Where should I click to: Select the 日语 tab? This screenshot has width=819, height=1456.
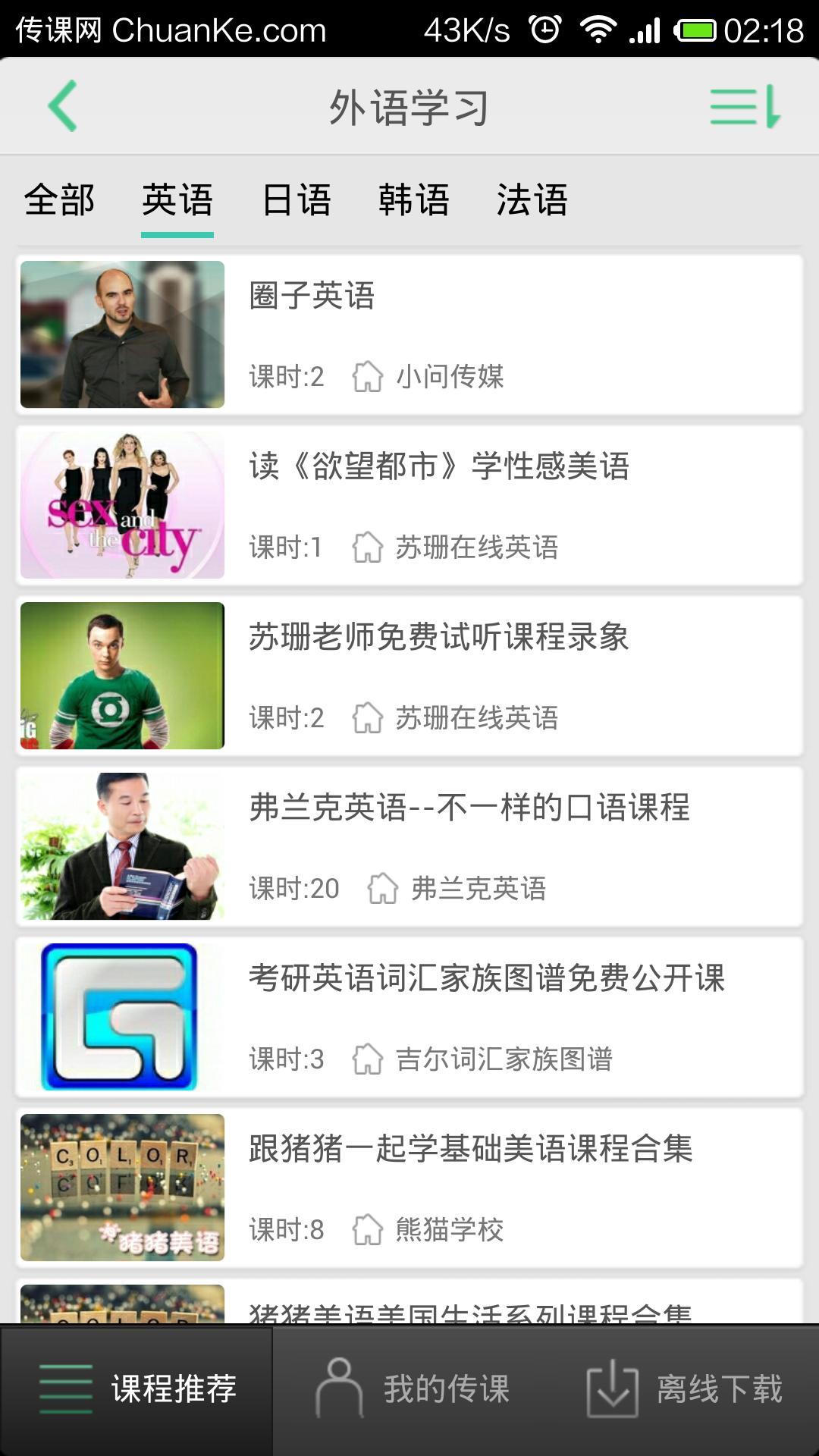296,200
